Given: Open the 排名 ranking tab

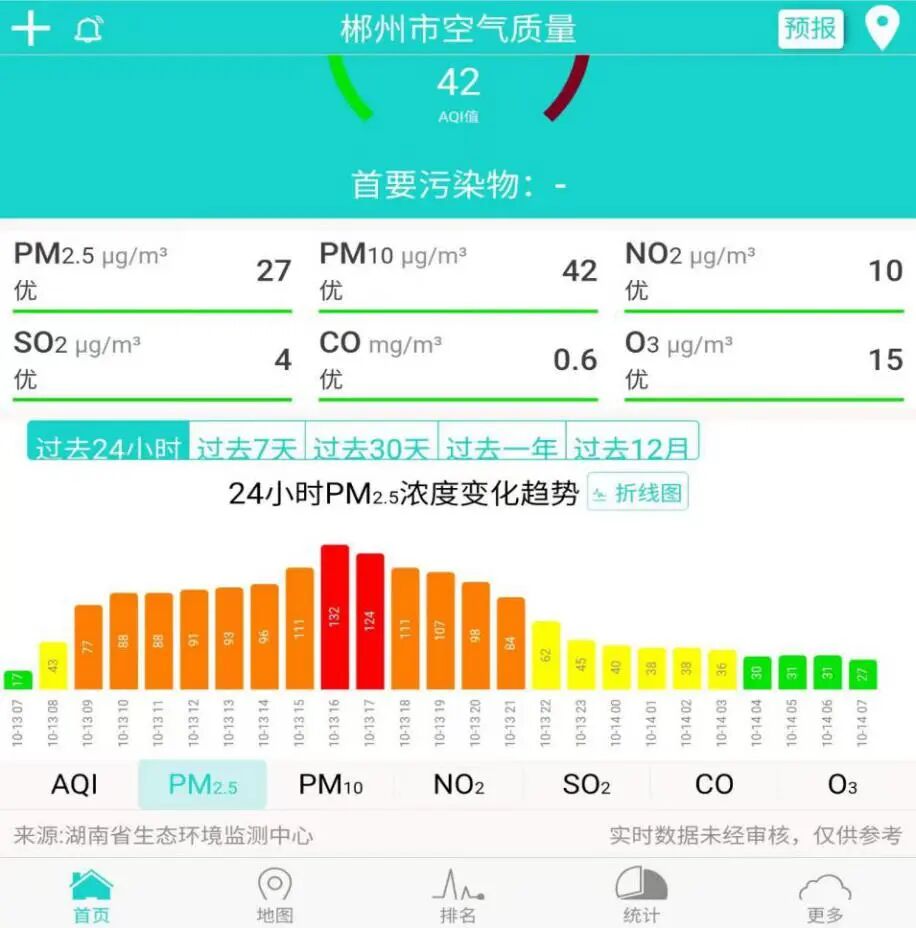Looking at the screenshot, I should 458,895.
